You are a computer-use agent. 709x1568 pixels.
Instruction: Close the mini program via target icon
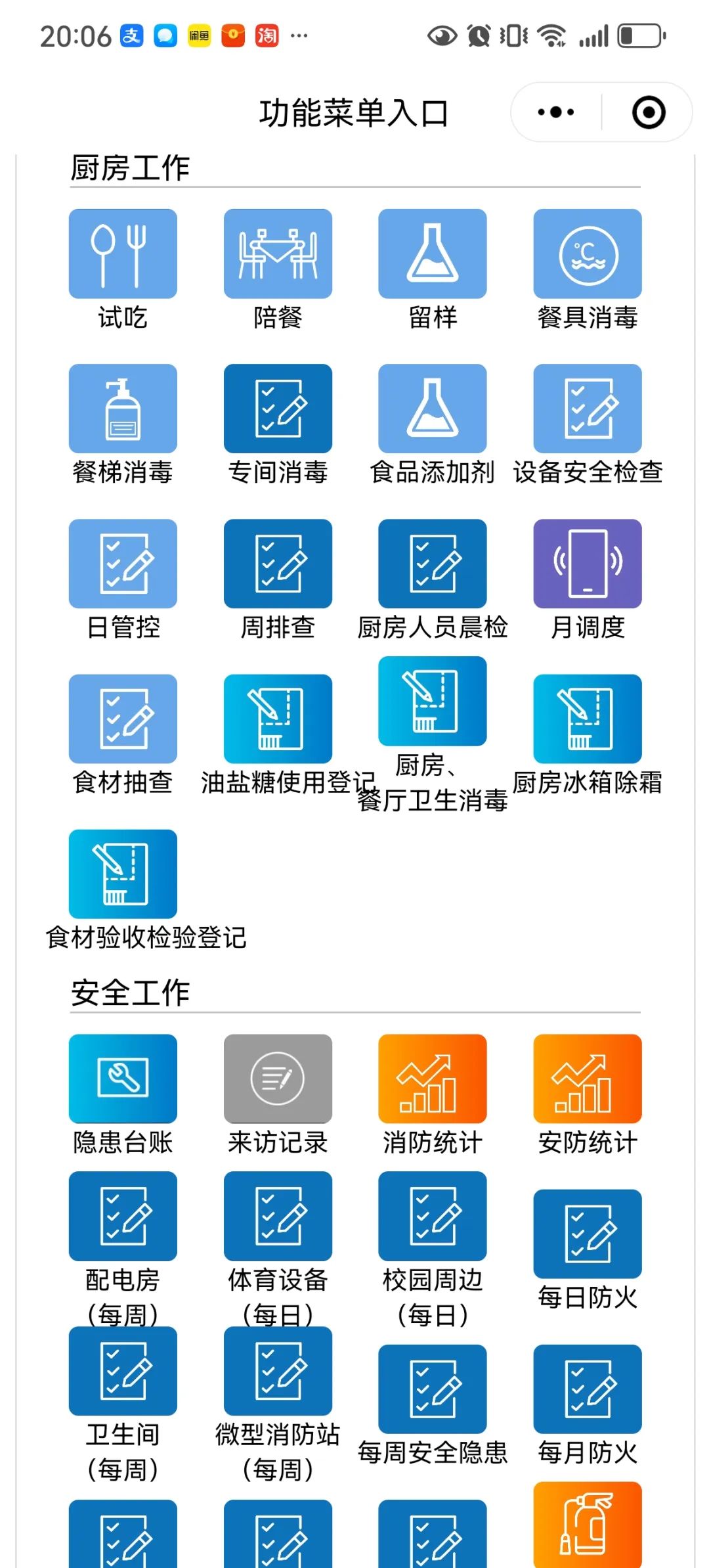[x=649, y=112]
